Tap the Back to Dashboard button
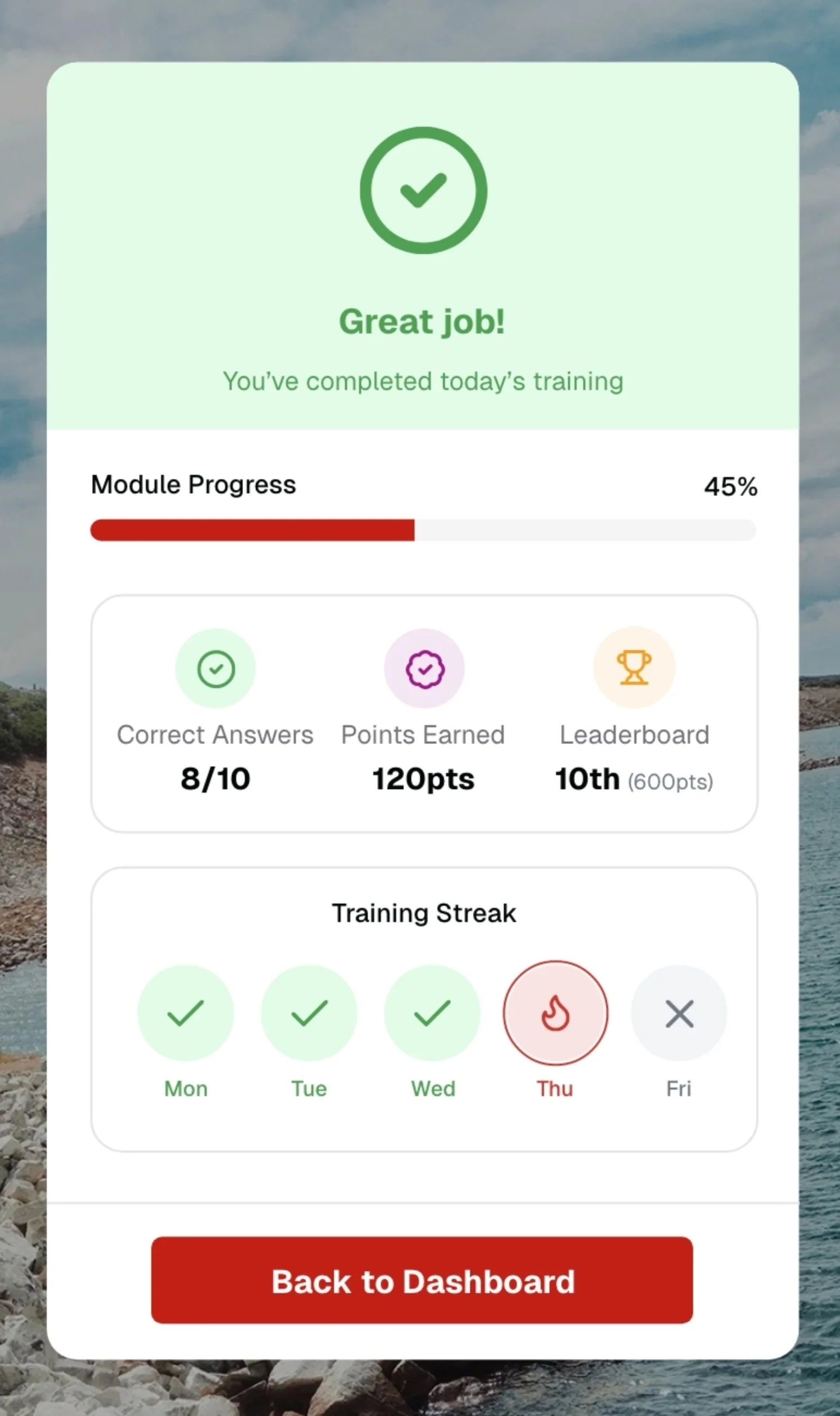 (422, 1281)
